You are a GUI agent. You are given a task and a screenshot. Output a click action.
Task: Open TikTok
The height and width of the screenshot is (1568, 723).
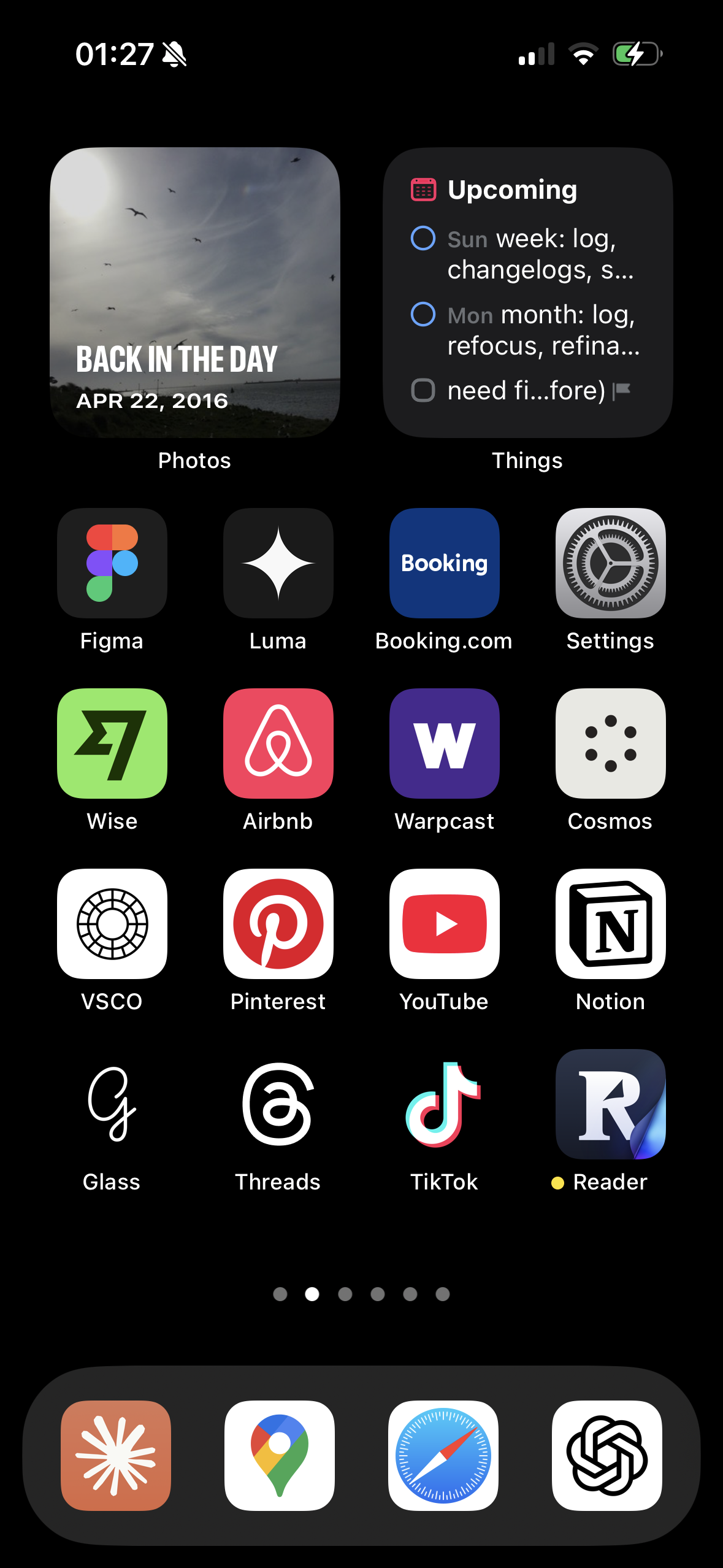coord(444,1104)
